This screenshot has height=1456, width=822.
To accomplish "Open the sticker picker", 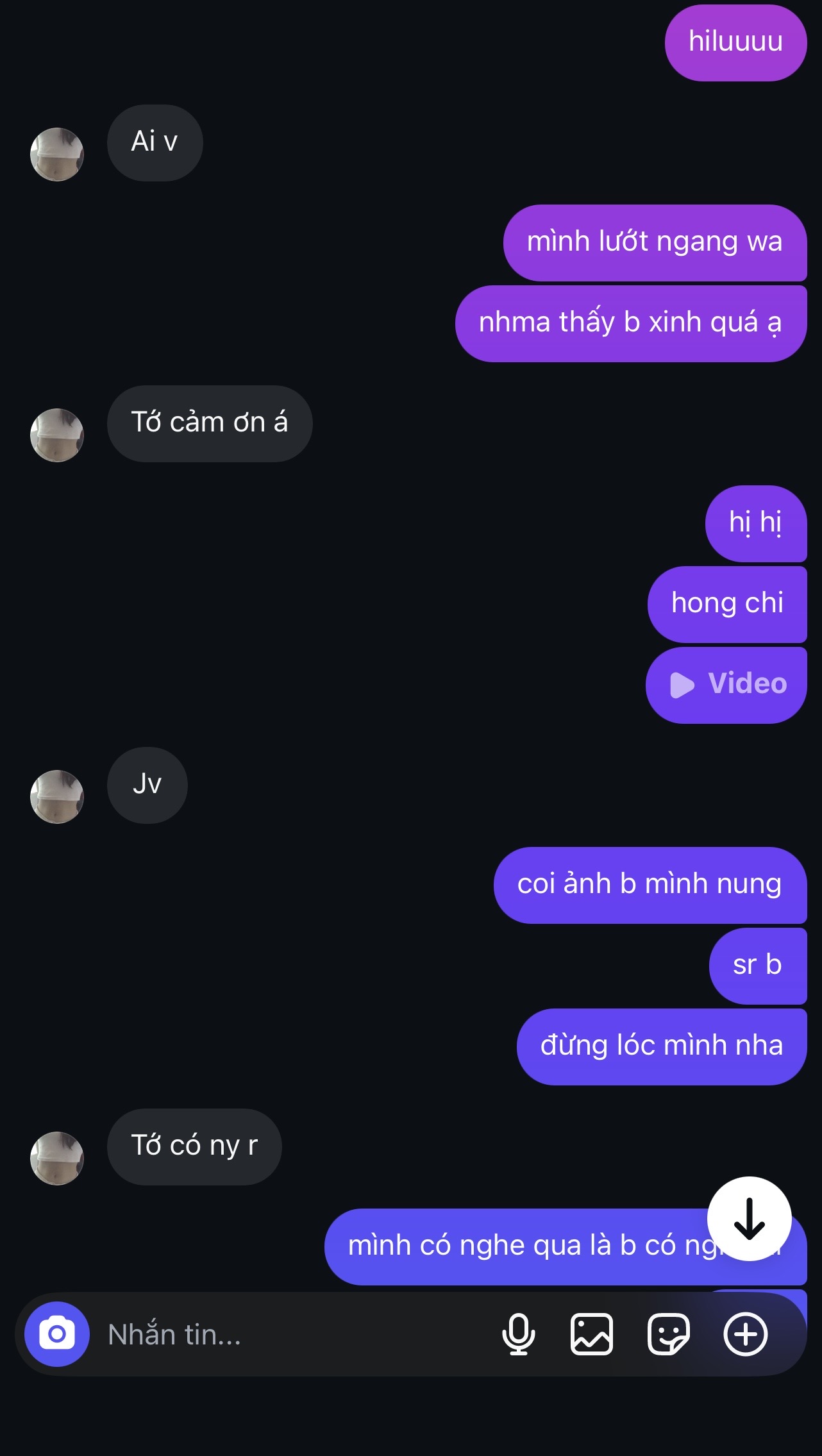I will point(669,1334).
